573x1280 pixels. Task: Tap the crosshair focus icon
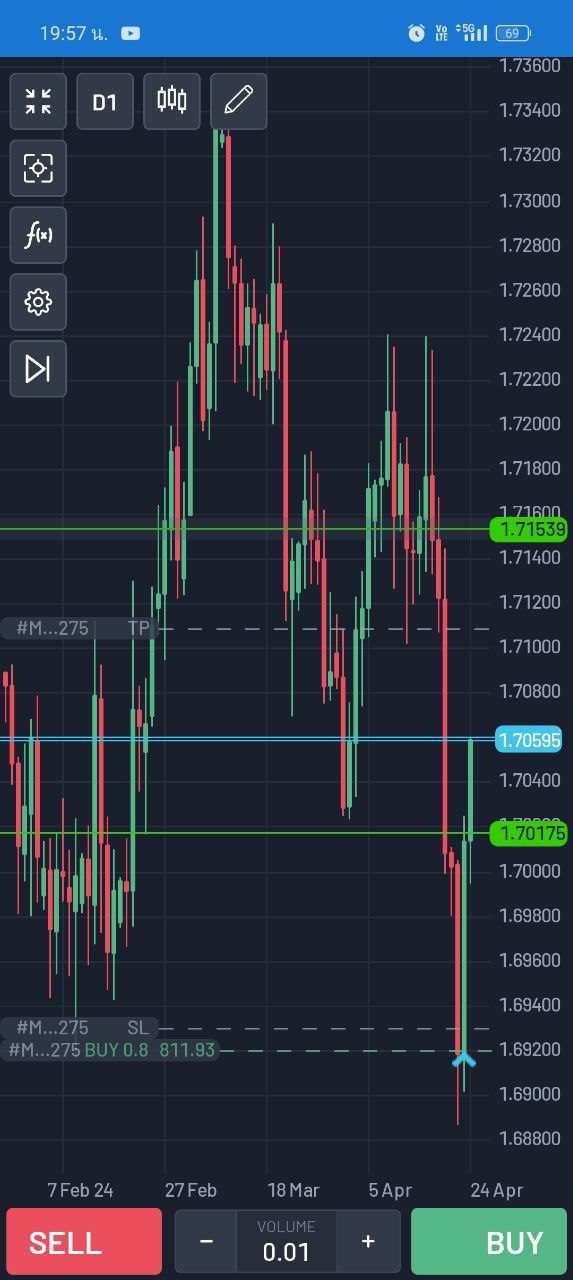pos(38,168)
